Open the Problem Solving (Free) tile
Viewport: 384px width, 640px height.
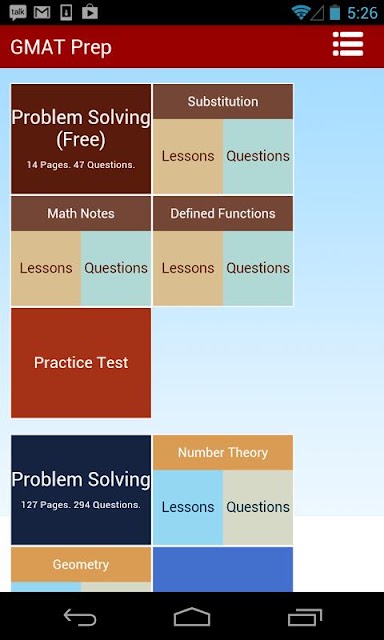pyautogui.click(x=81, y=139)
